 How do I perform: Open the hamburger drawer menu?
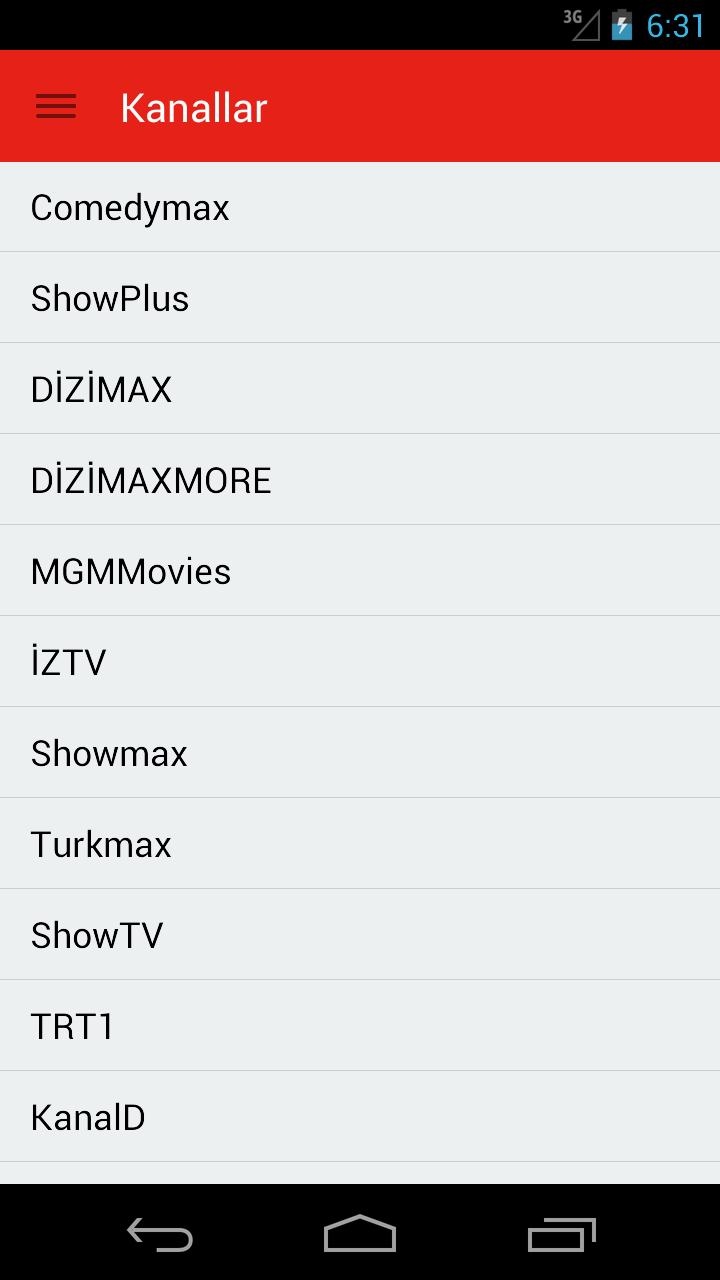point(56,107)
